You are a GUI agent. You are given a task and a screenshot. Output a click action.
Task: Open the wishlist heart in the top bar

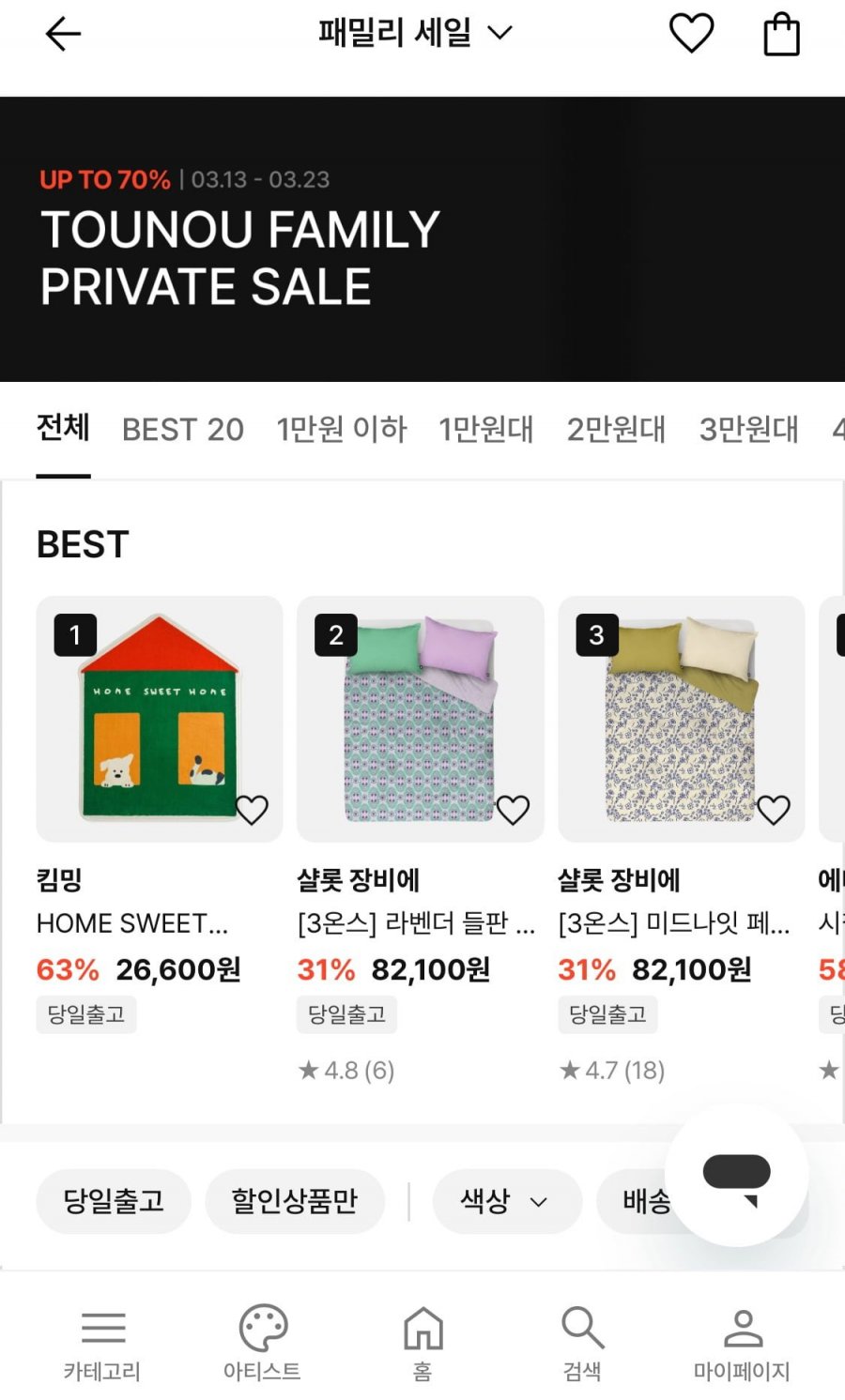click(x=691, y=34)
